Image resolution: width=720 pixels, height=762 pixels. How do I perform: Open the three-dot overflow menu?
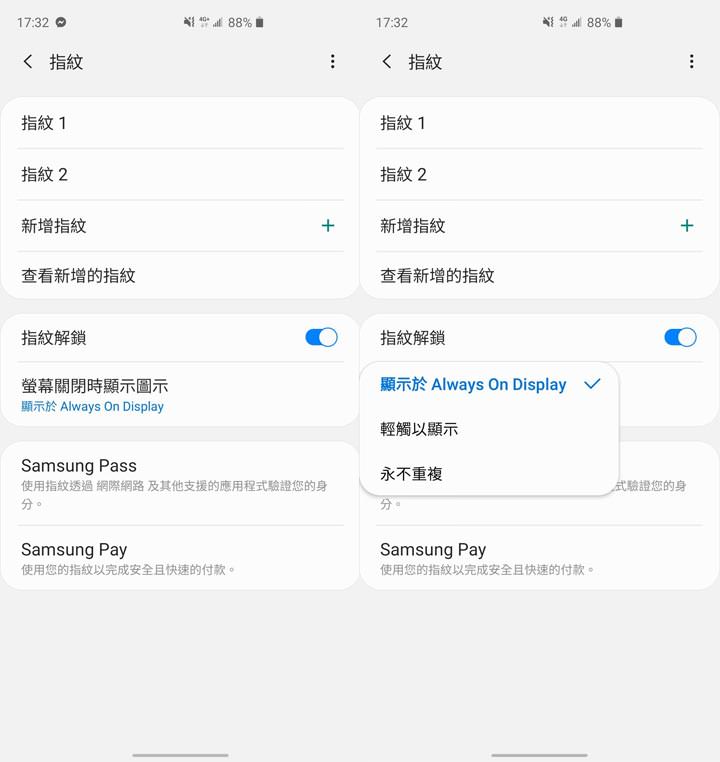coord(333,62)
